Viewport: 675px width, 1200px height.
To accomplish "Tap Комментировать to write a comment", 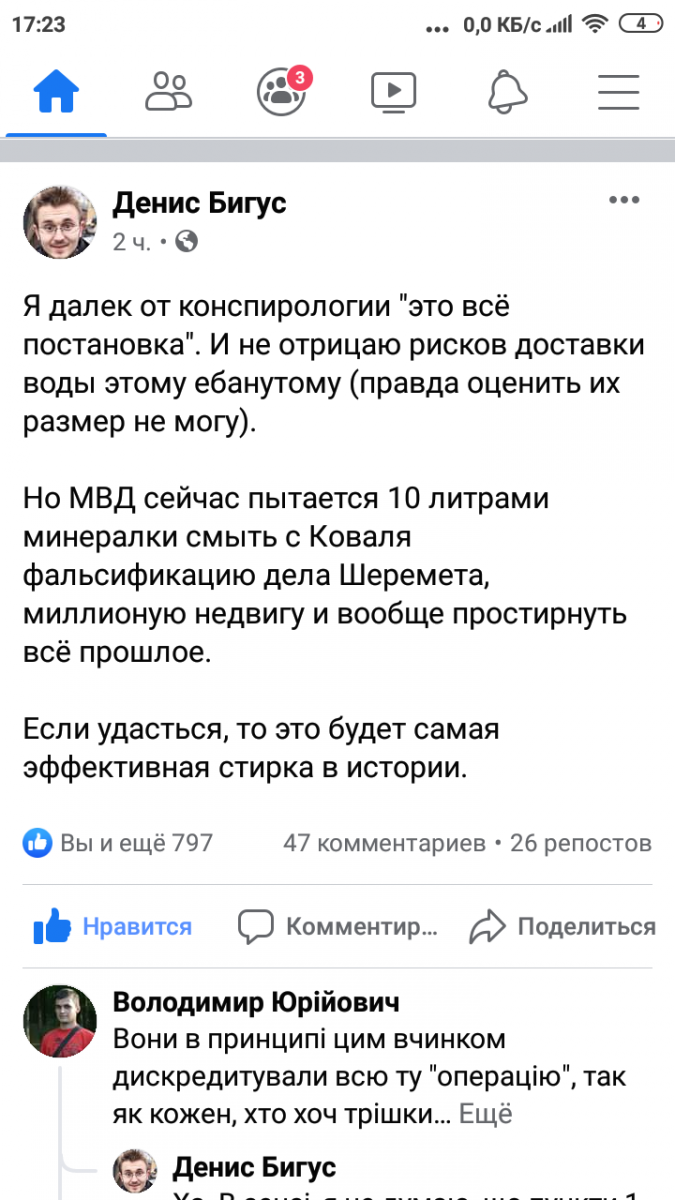I will coord(338,927).
